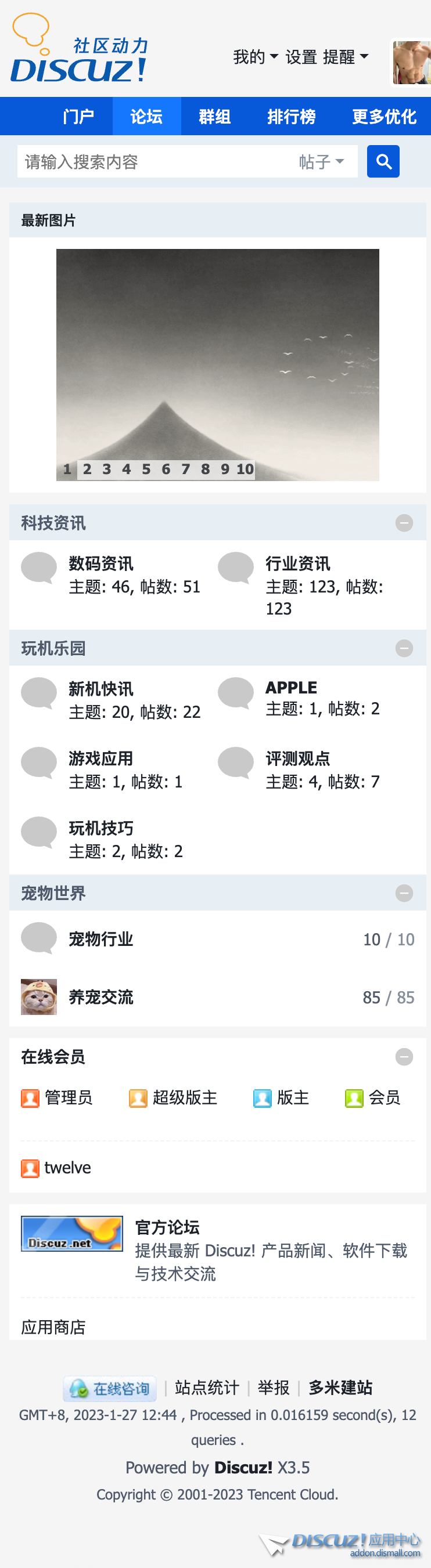Open the 行业资讯 forum
Viewport: 431px width, 1568px height.
(x=297, y=563)
